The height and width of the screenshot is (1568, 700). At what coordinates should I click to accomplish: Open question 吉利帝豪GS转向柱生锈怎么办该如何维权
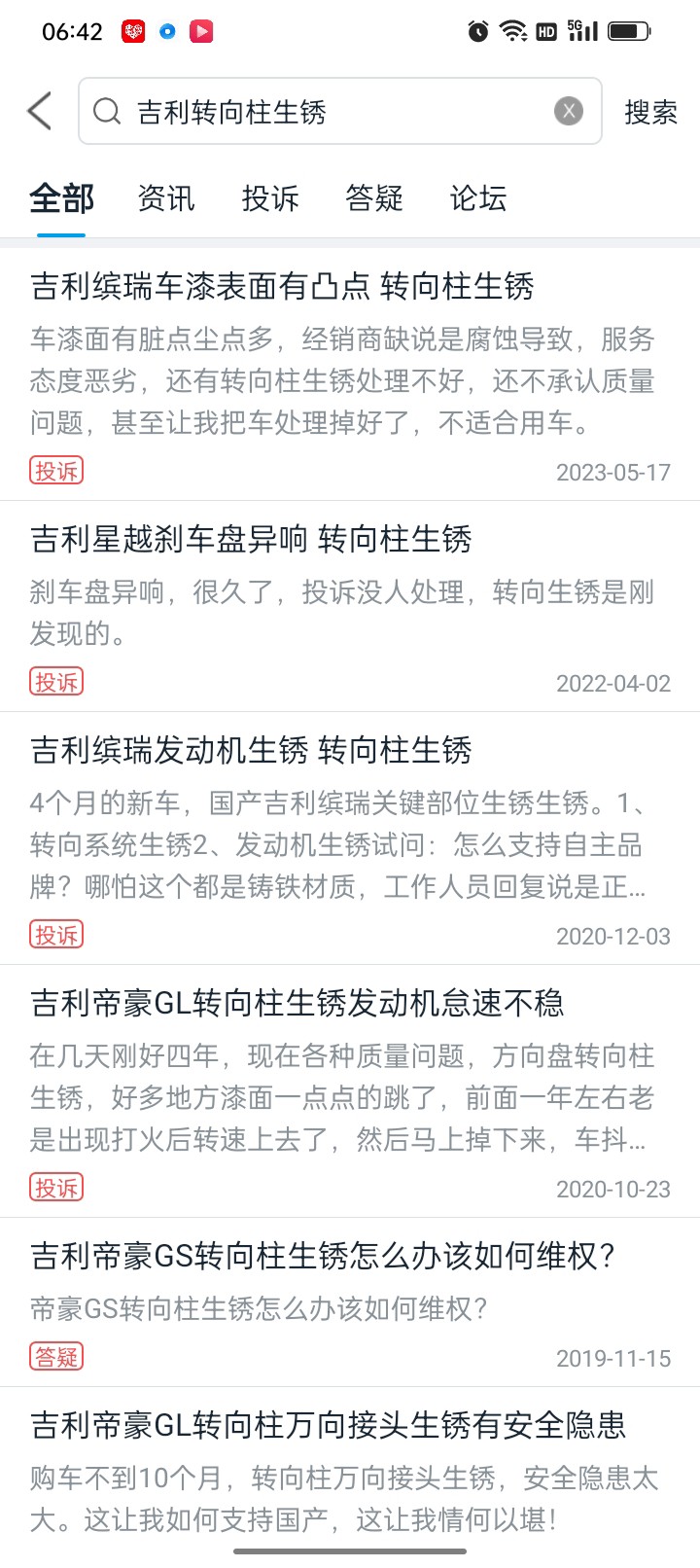tap(350, 1302)
